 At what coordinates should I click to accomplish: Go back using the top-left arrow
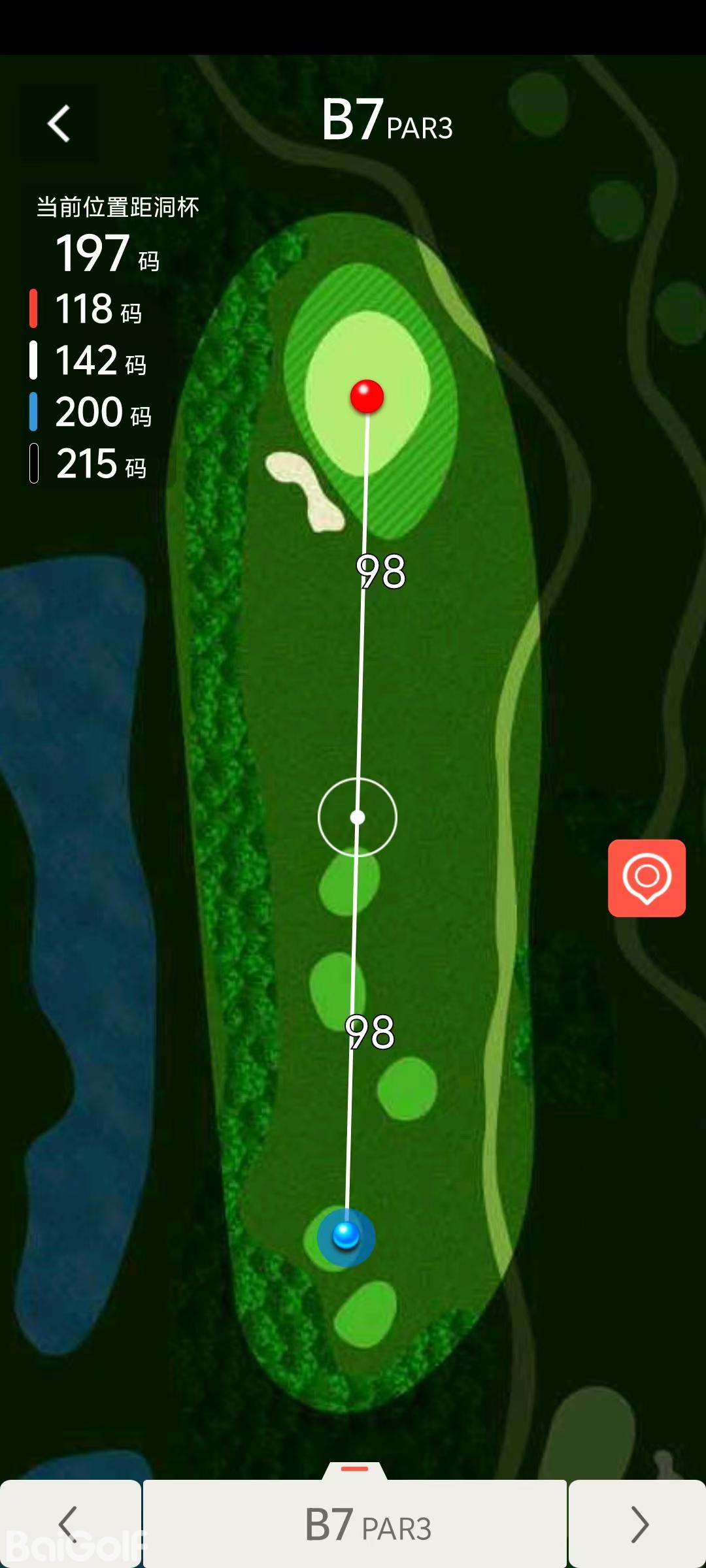(x=59, y=123)
